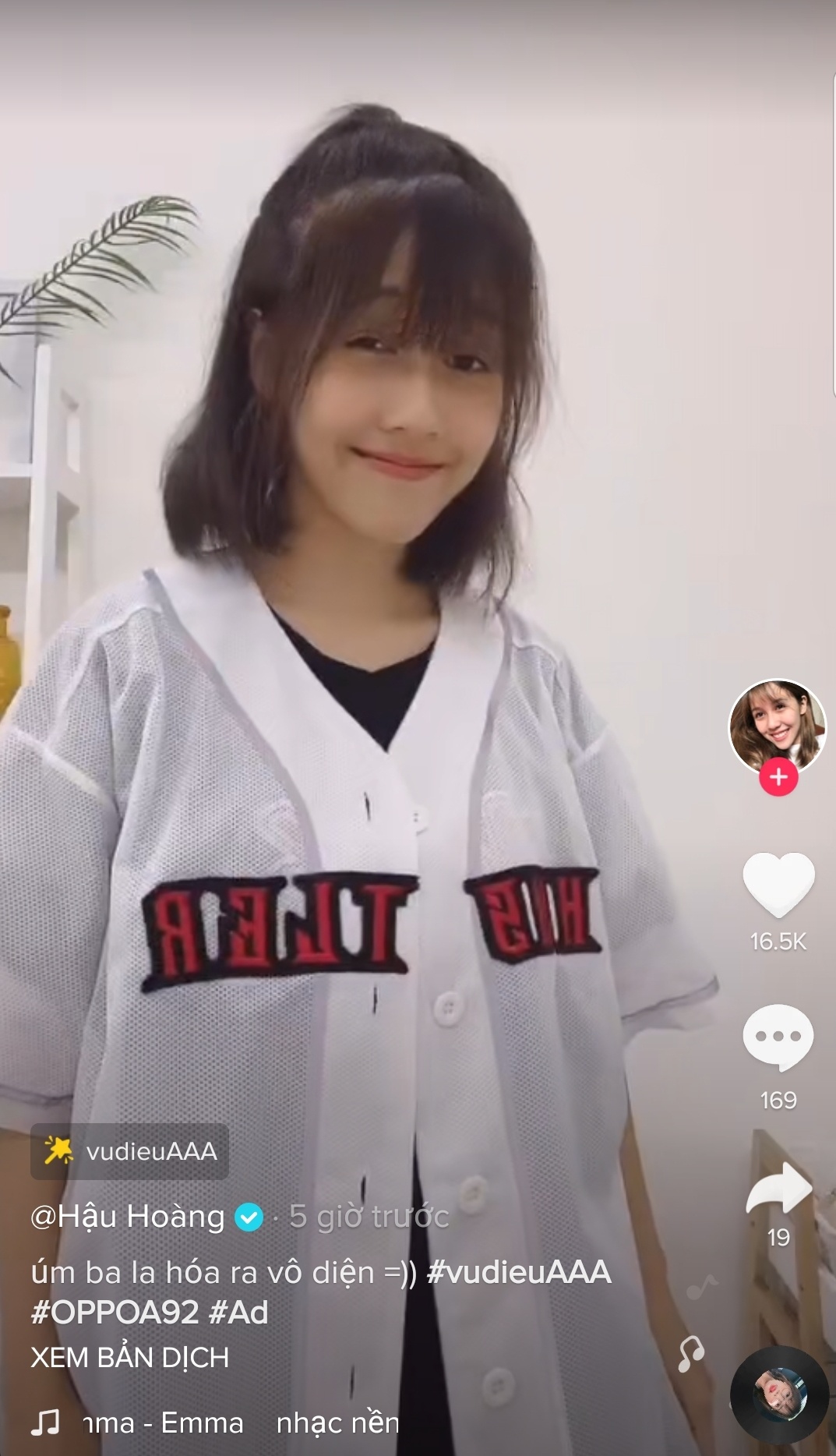This screenshot has height=1456, width=836.
Task: Tap XEM BẢN DỊCH to translate caption
Action: 130,1357
